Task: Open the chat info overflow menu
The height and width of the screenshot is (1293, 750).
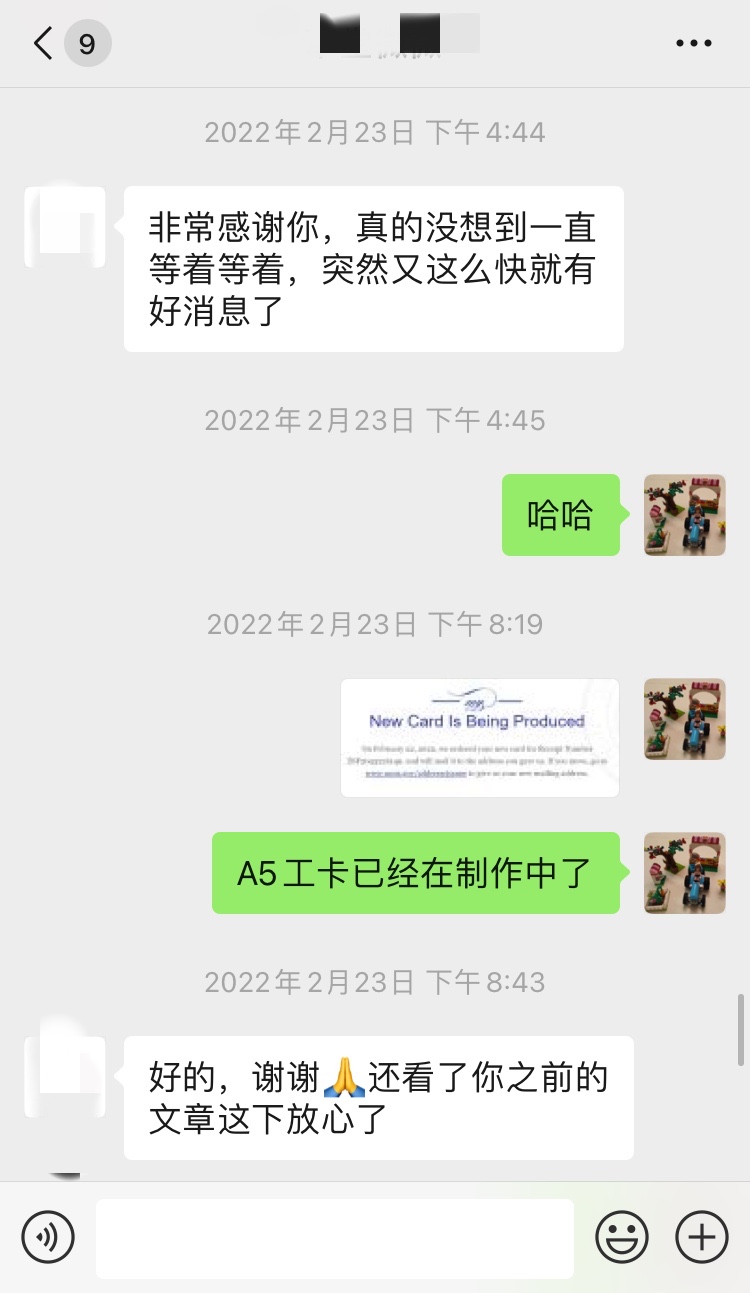Action: 693,44
